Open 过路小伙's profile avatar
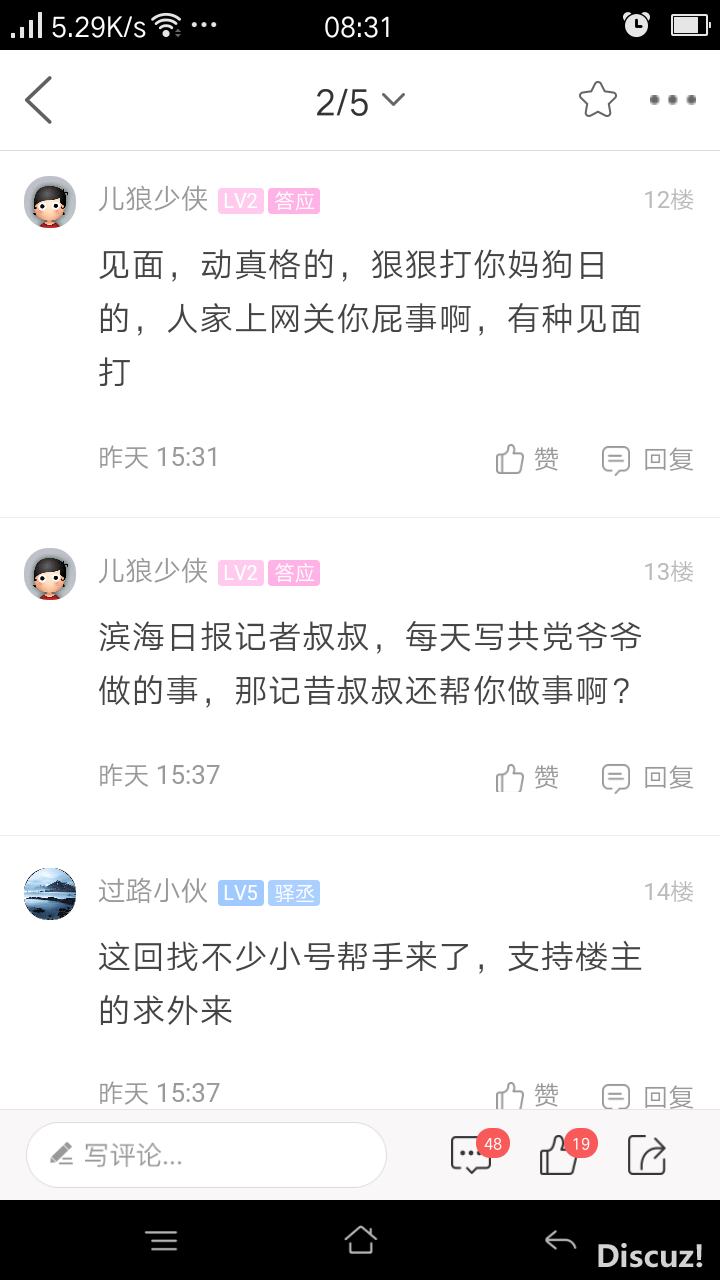 pyautogui.click(x=50, y=893)
